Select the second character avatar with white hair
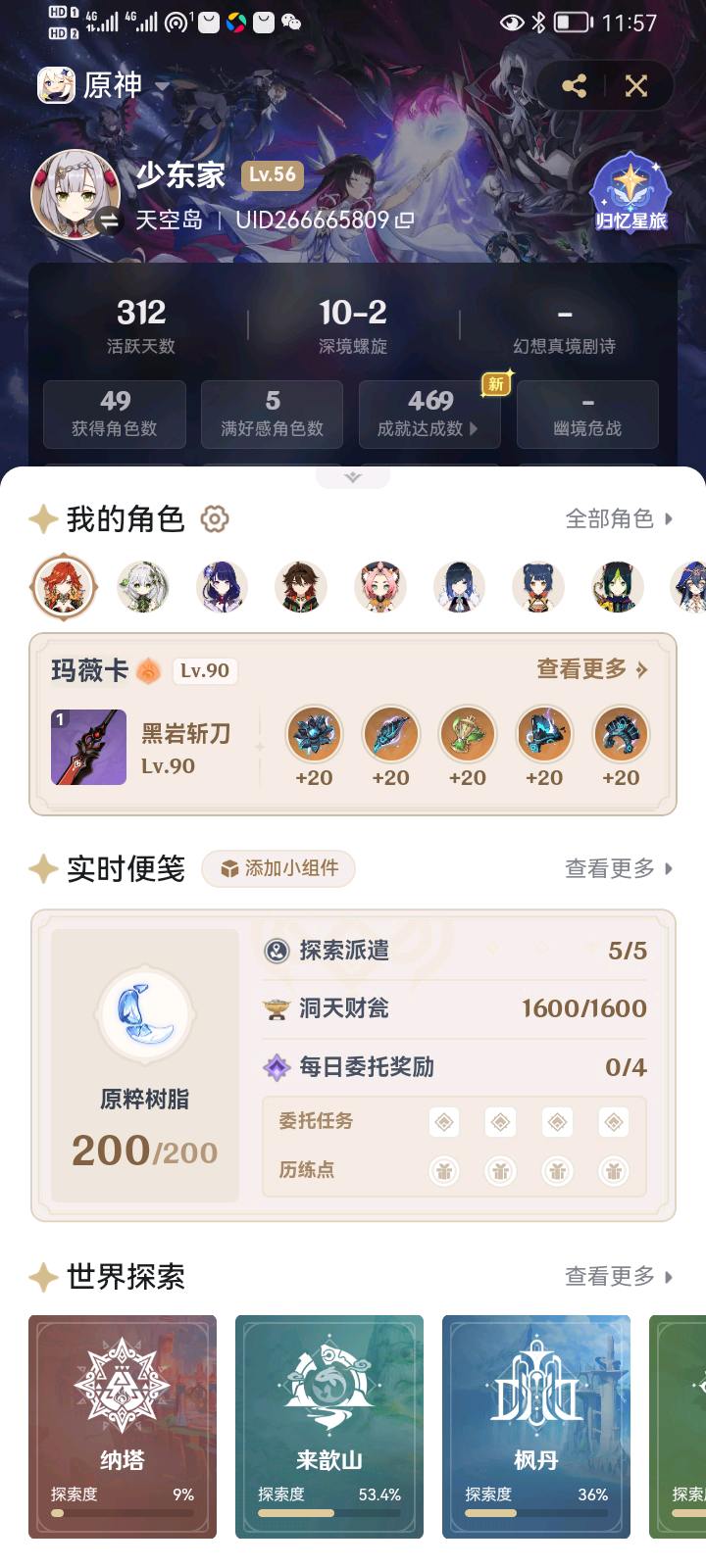 [142, 587]
